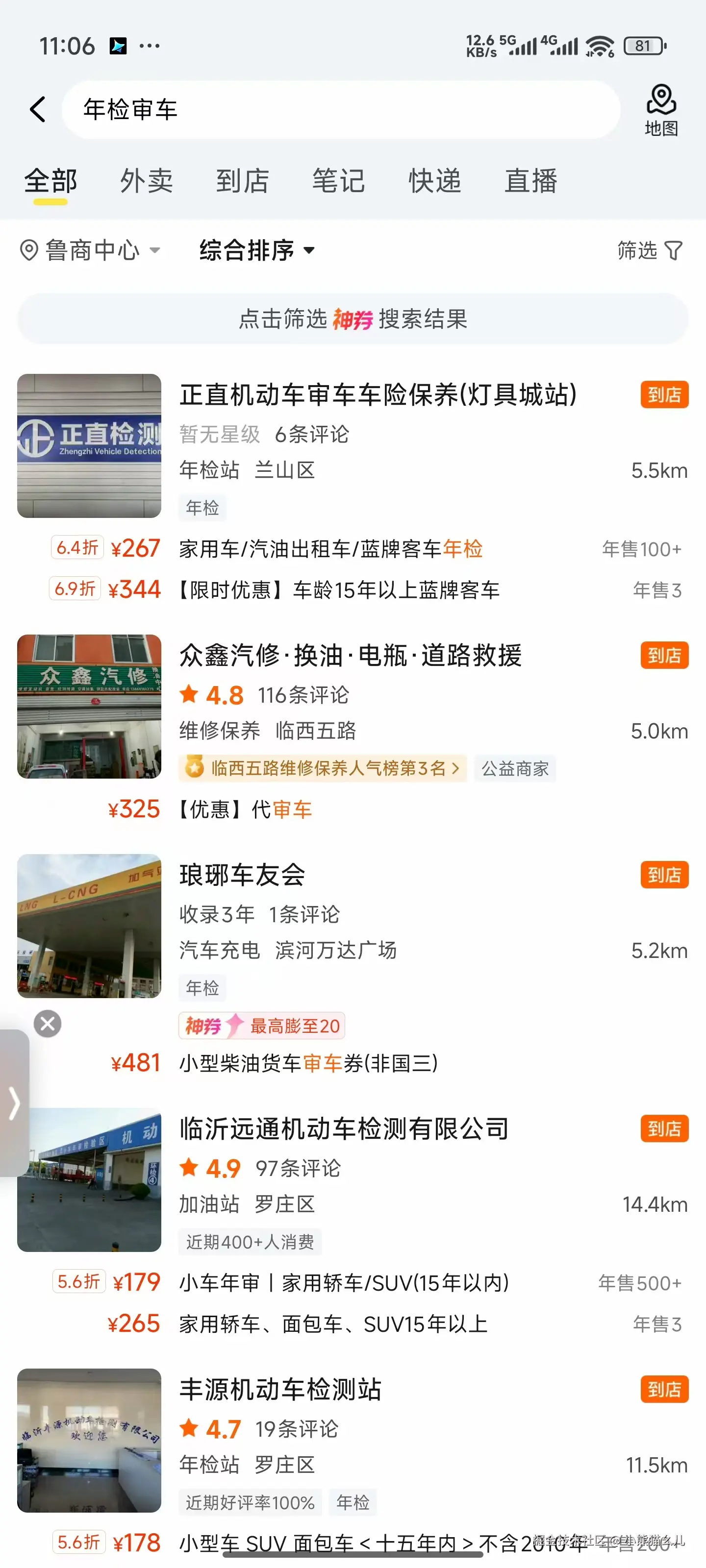Go back using the back arrow
The image size is (706, 1568).
click(x=38, y=110)
